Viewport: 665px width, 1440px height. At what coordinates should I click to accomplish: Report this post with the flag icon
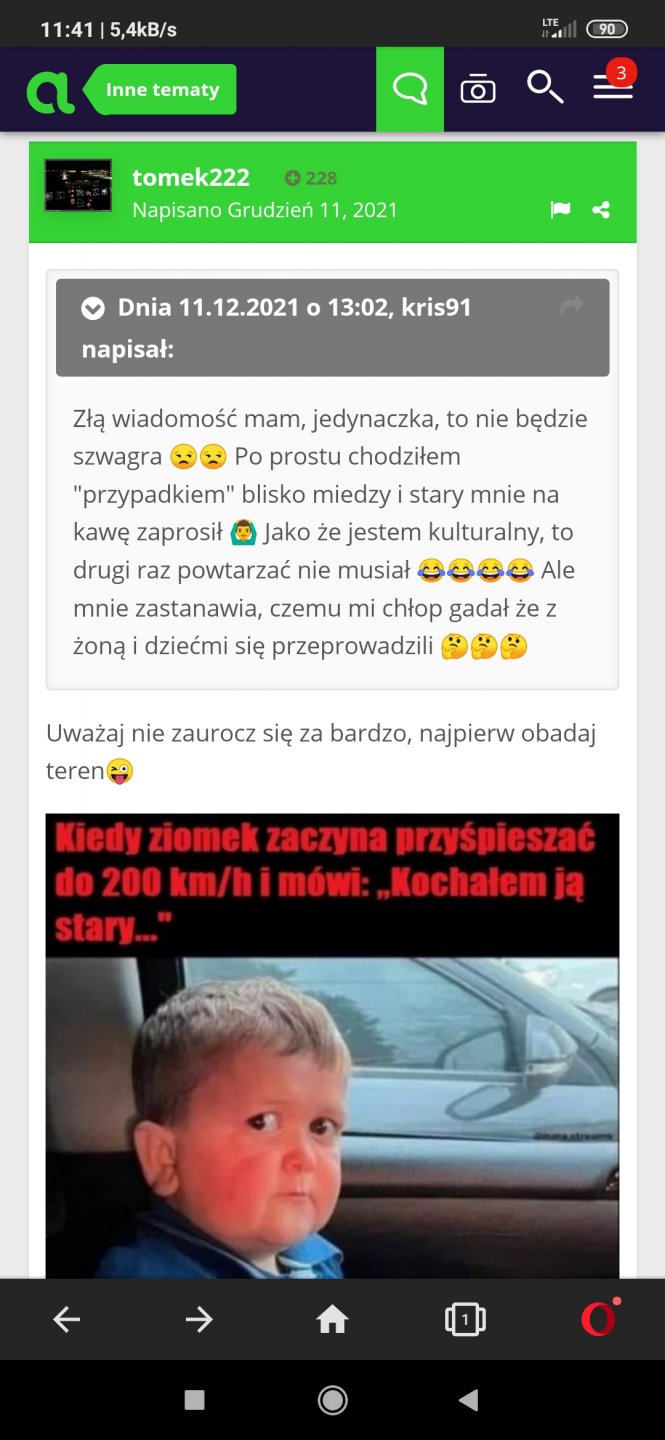coord(560,210)
